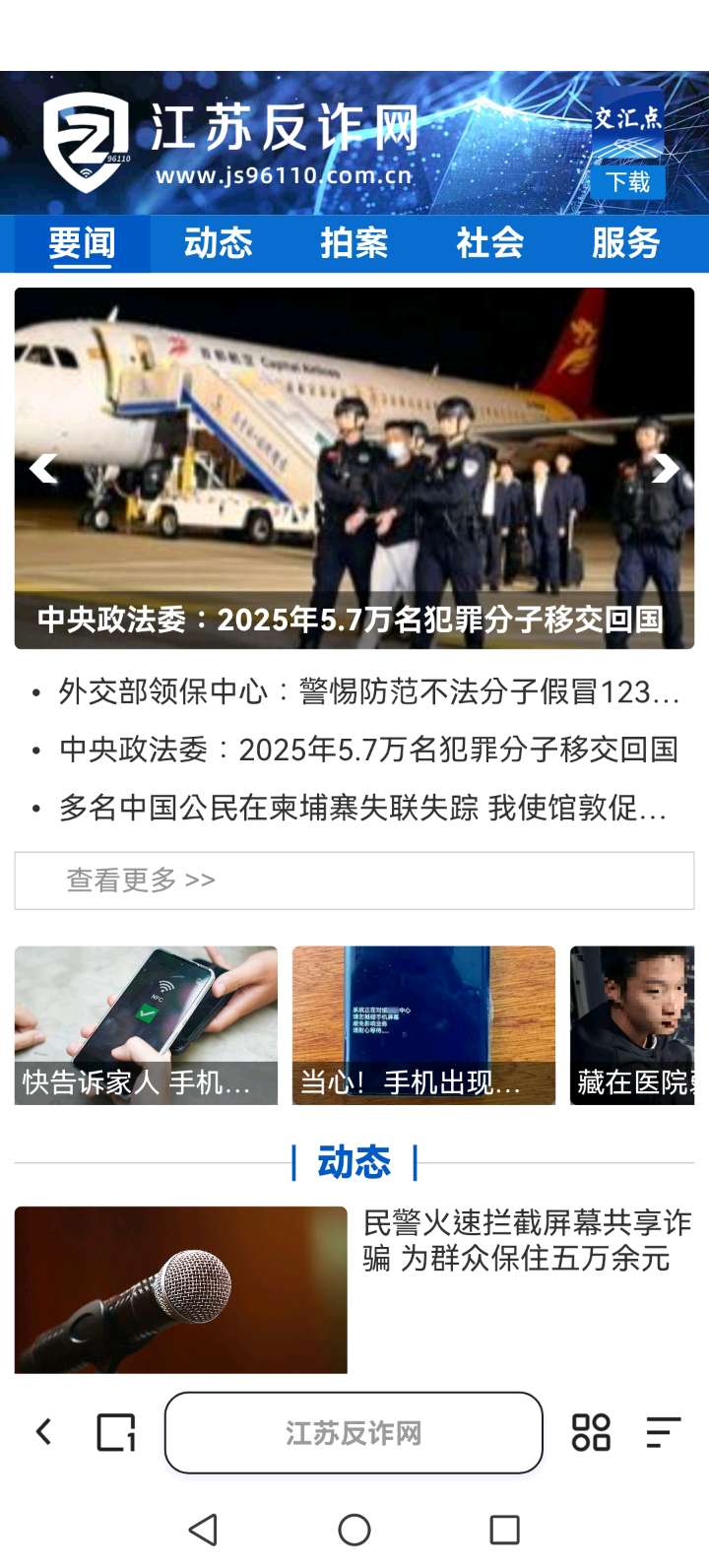
Task: Select the 社会 tab
Action: click(489, 243)
